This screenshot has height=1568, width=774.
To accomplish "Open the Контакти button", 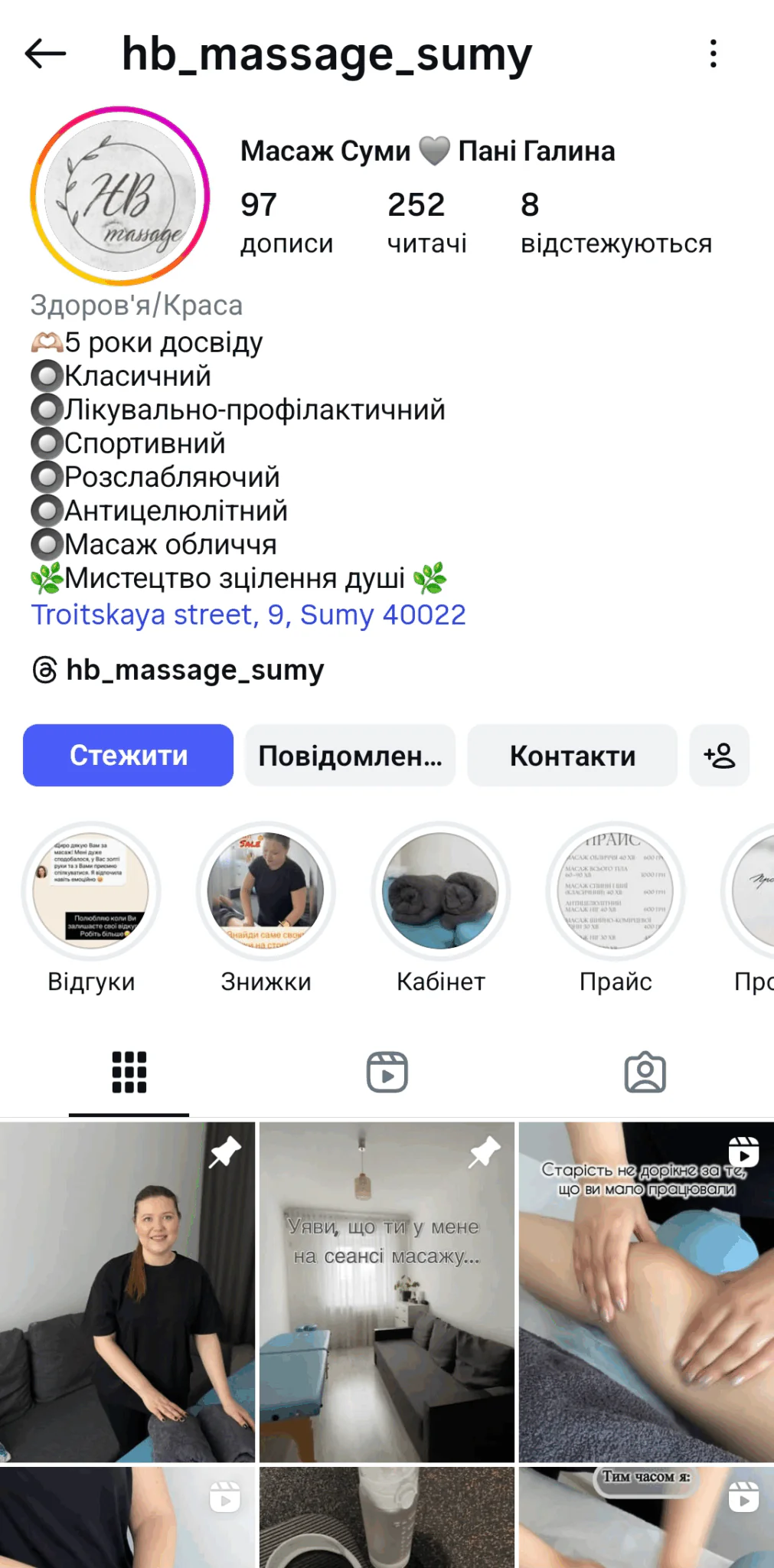I will coord(572,755).
